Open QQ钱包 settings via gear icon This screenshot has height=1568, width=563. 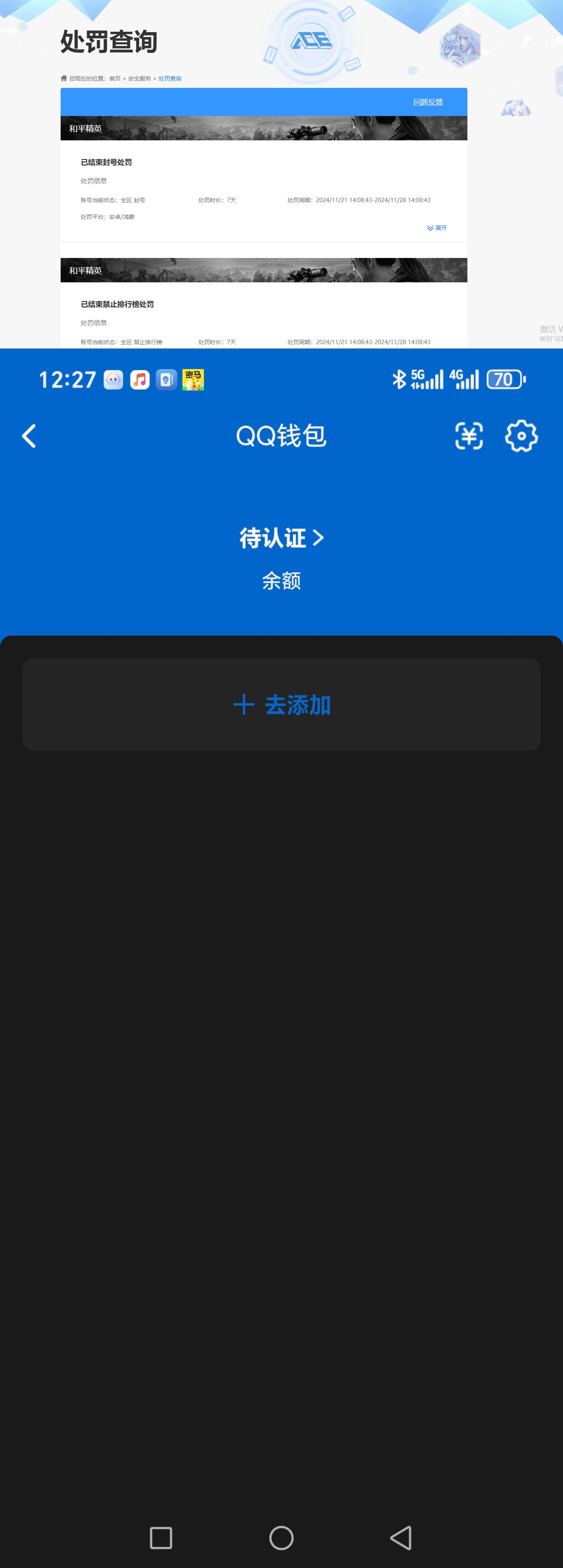520,435
